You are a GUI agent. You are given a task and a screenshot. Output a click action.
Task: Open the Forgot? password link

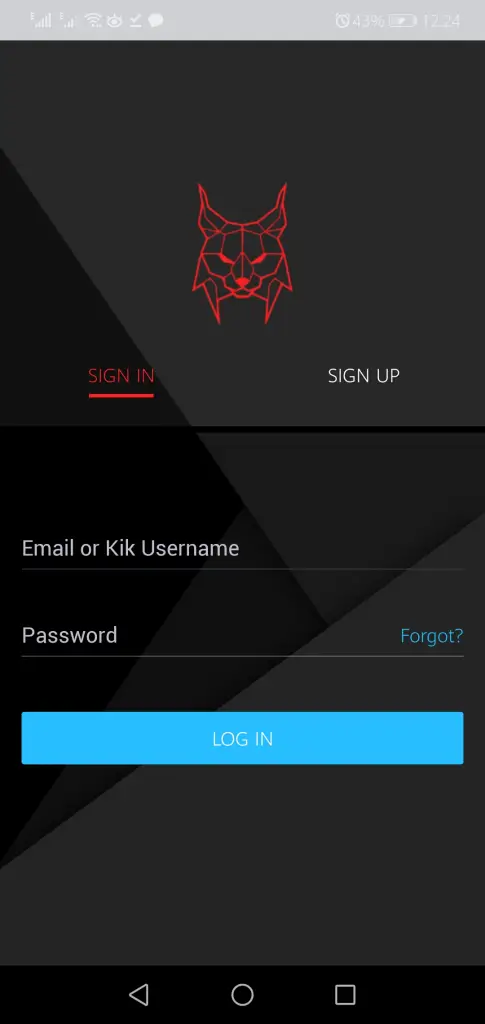(431, 635)
